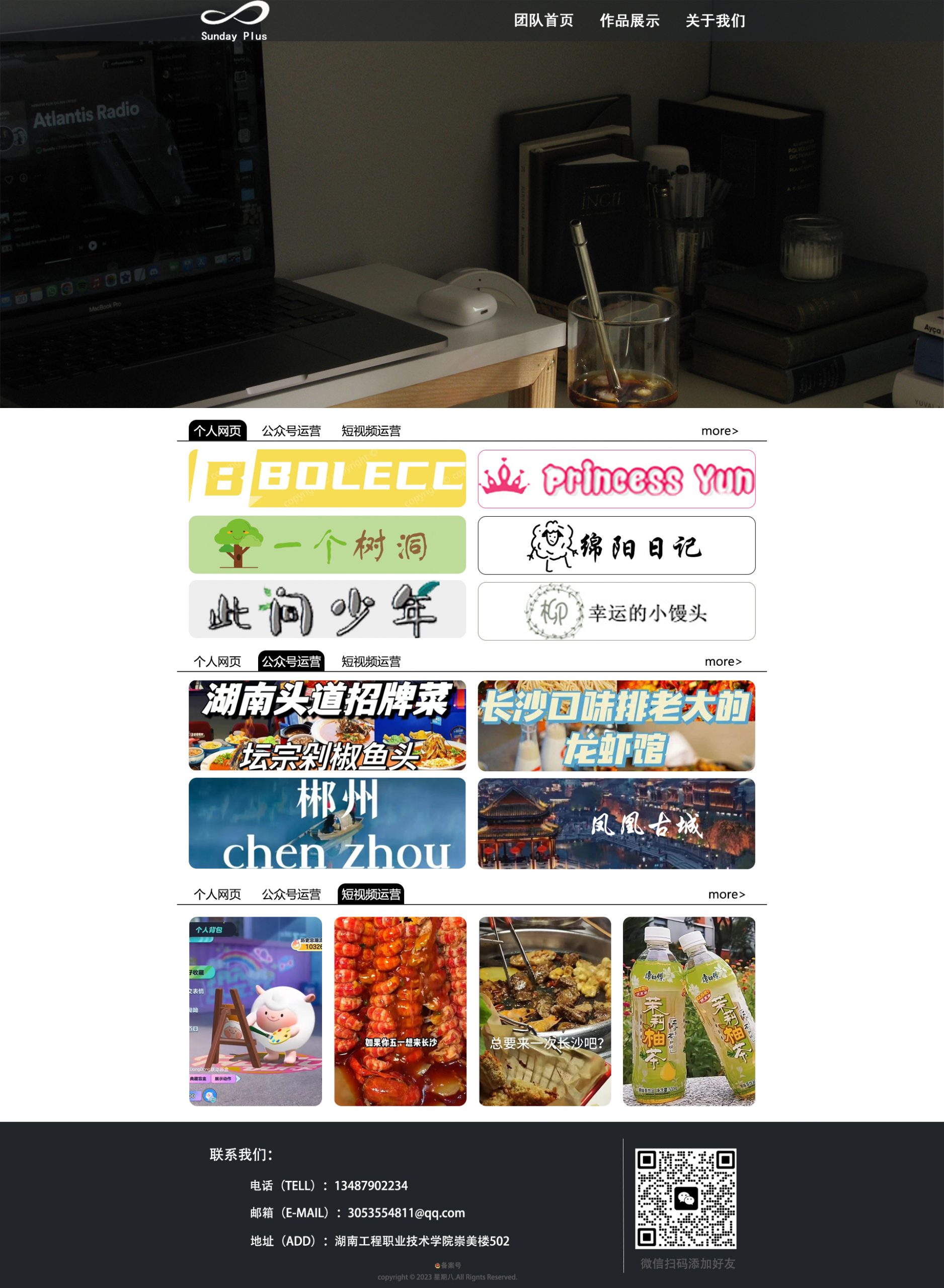
Task: Open the Princess Yun banner
Action: pyautogui.click(x=616, y=478)
